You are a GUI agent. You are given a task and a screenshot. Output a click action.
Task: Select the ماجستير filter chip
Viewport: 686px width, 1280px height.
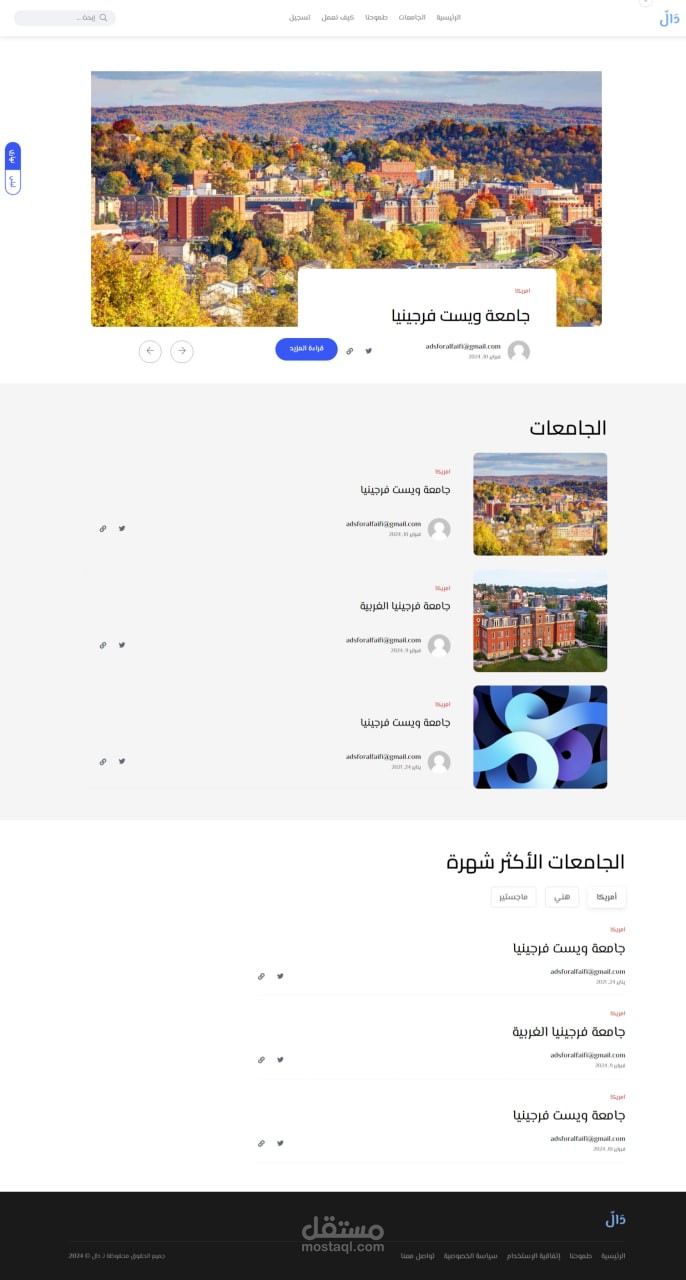pos(513,897)
